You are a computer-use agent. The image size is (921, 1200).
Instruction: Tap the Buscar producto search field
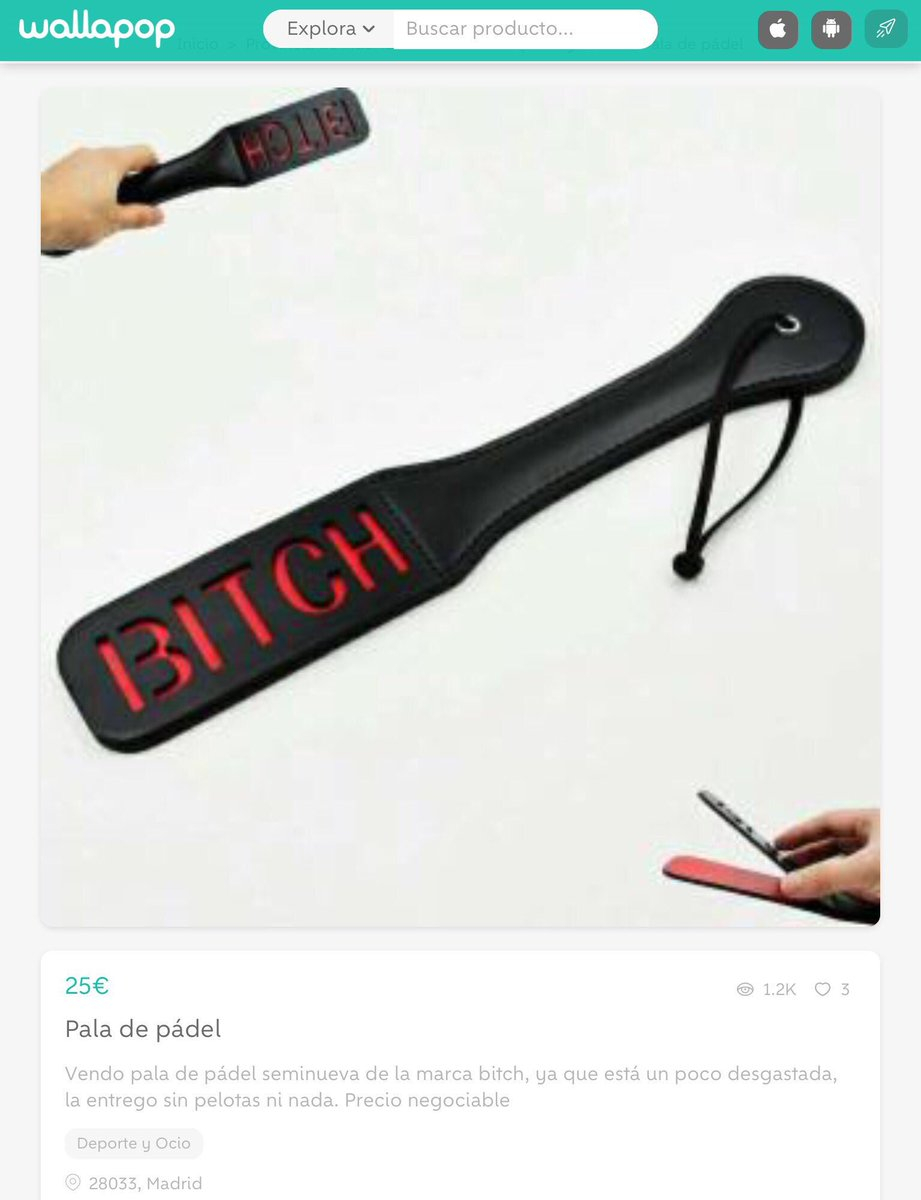[523, 29]
